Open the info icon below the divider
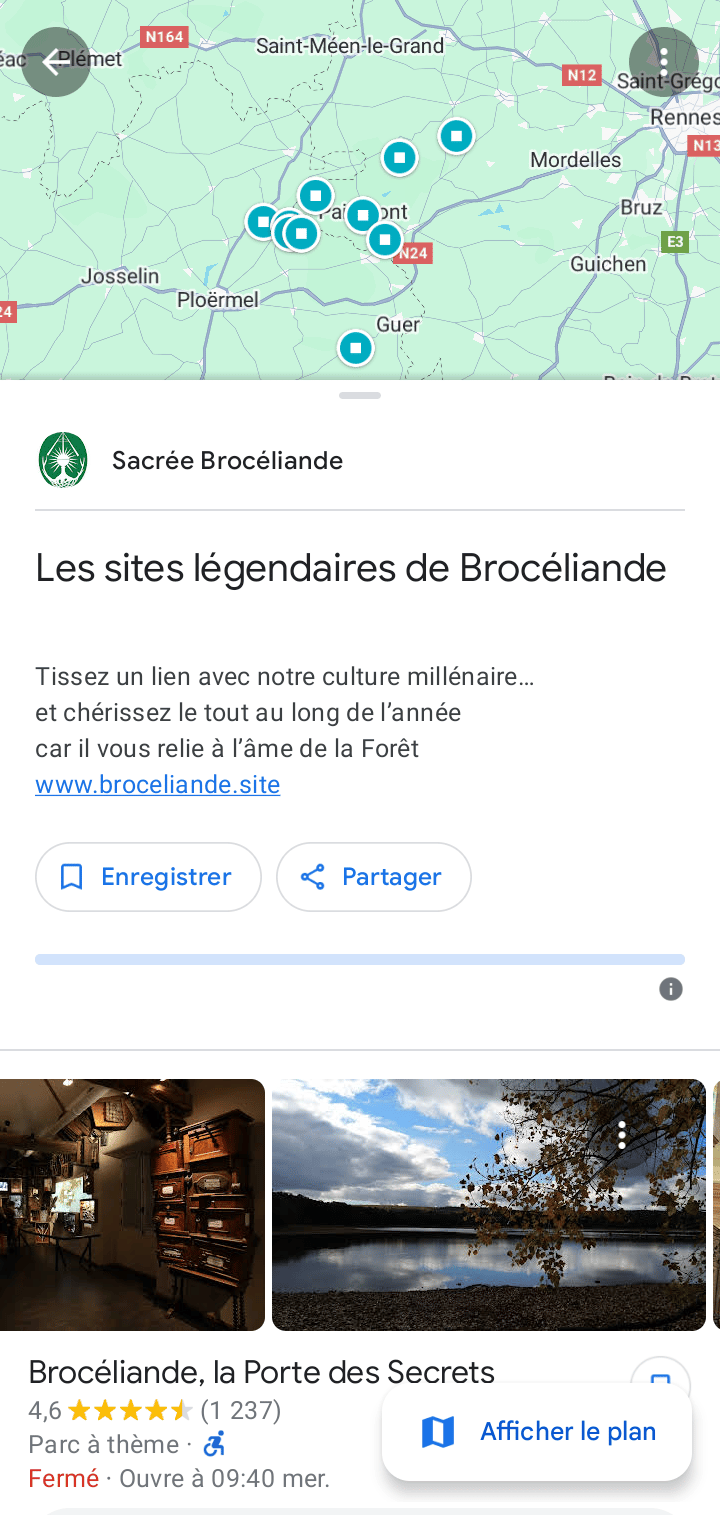This screenshot has height=1515, width=720. (670, 989)
